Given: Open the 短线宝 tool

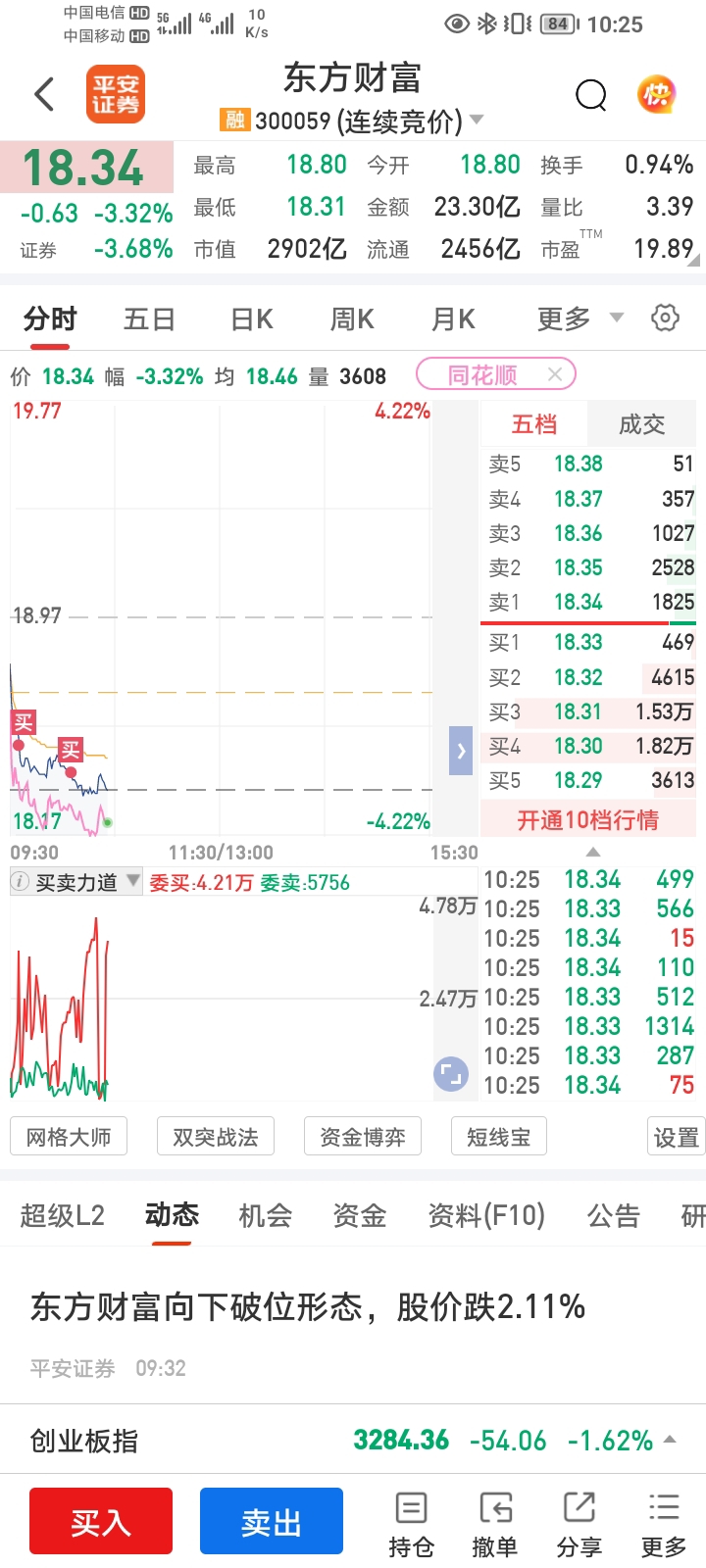Looking at the screenshot, I should 499,1137.
